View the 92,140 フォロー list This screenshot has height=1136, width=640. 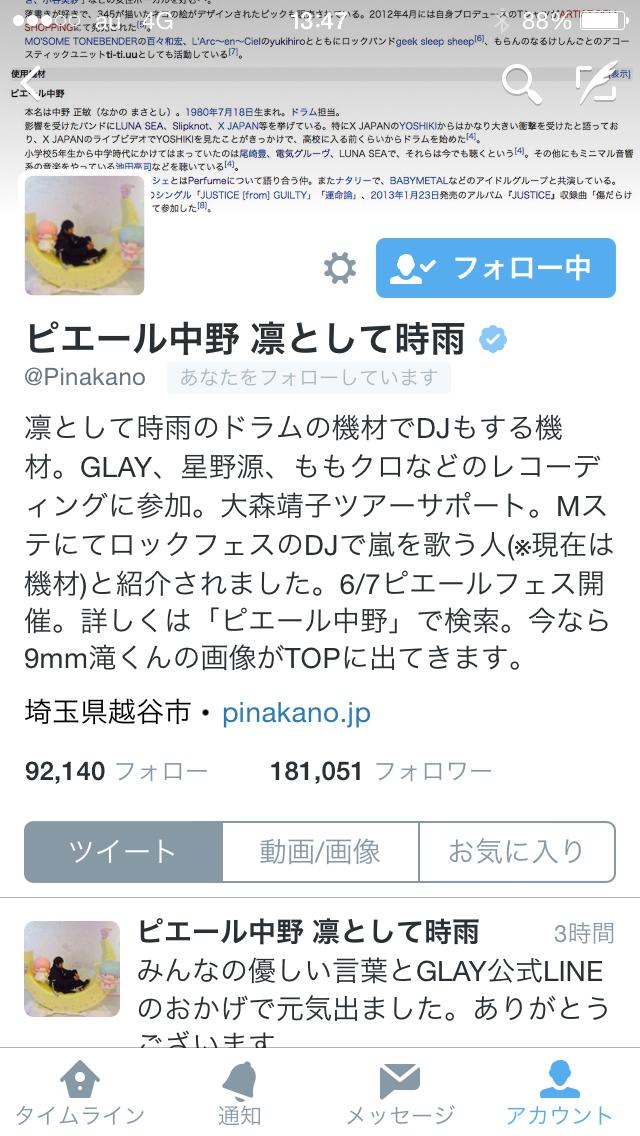pos(116,771)
